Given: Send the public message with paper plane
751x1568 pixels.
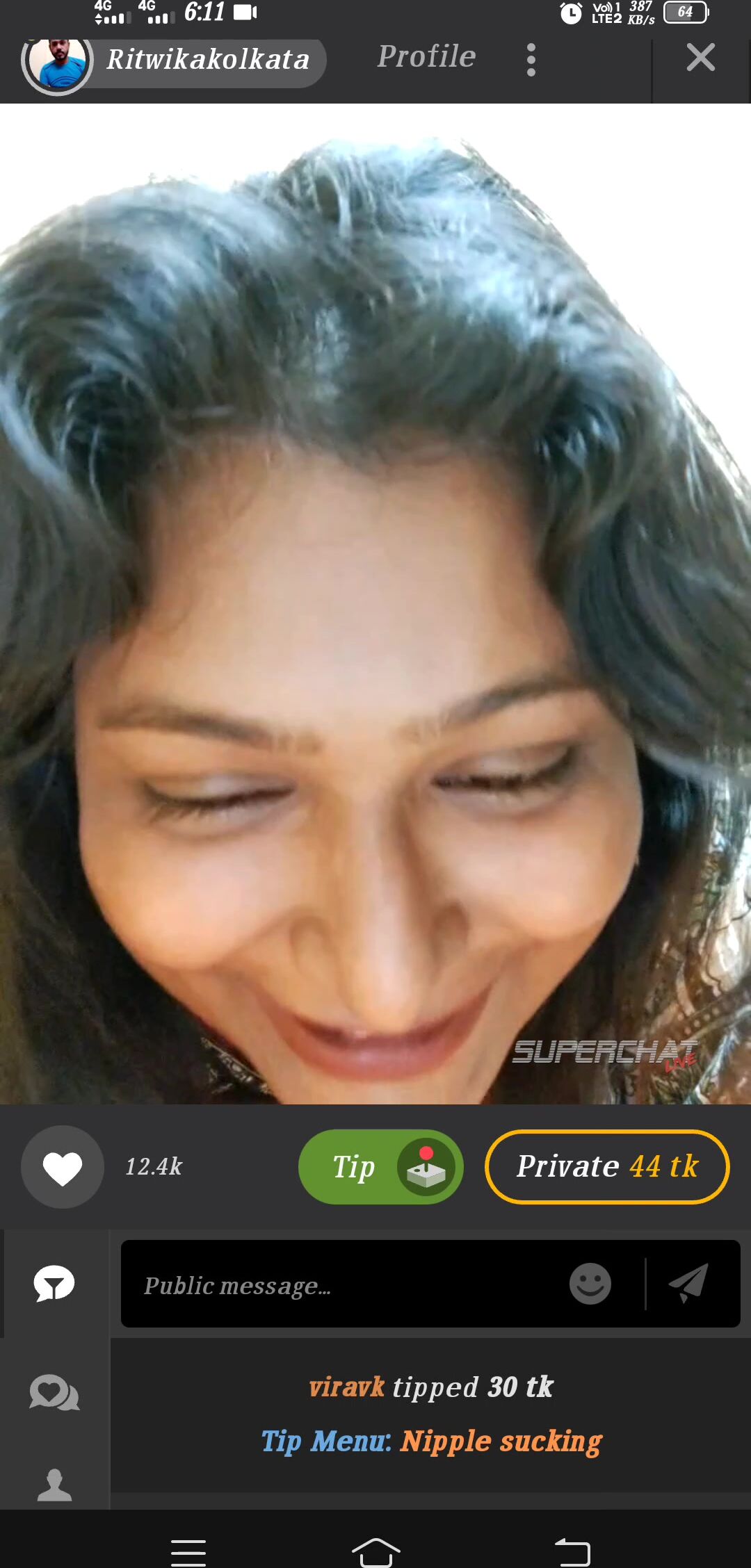Looking at the screenshot, I should [x=688, y=1283].
